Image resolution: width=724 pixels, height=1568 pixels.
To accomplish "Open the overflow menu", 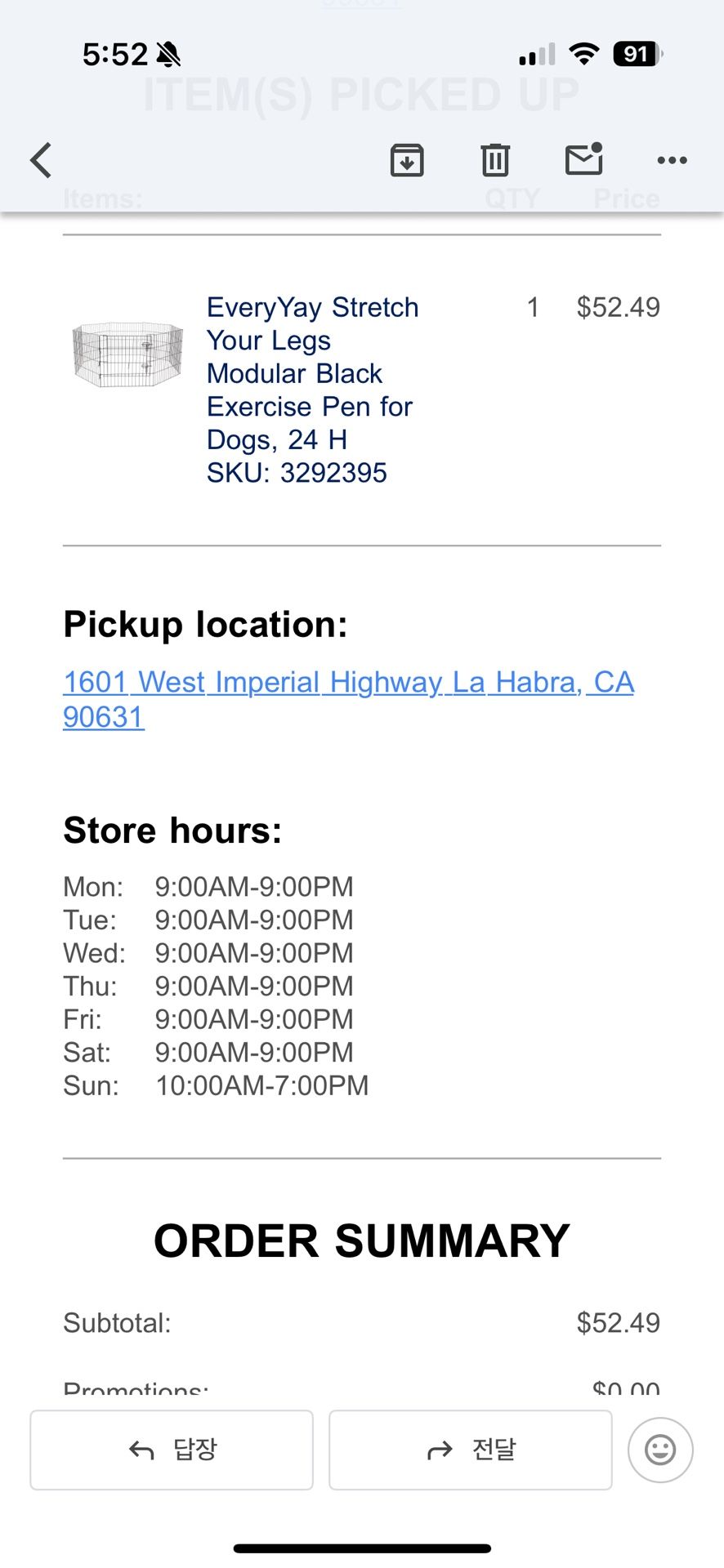I will coord(672,160).
